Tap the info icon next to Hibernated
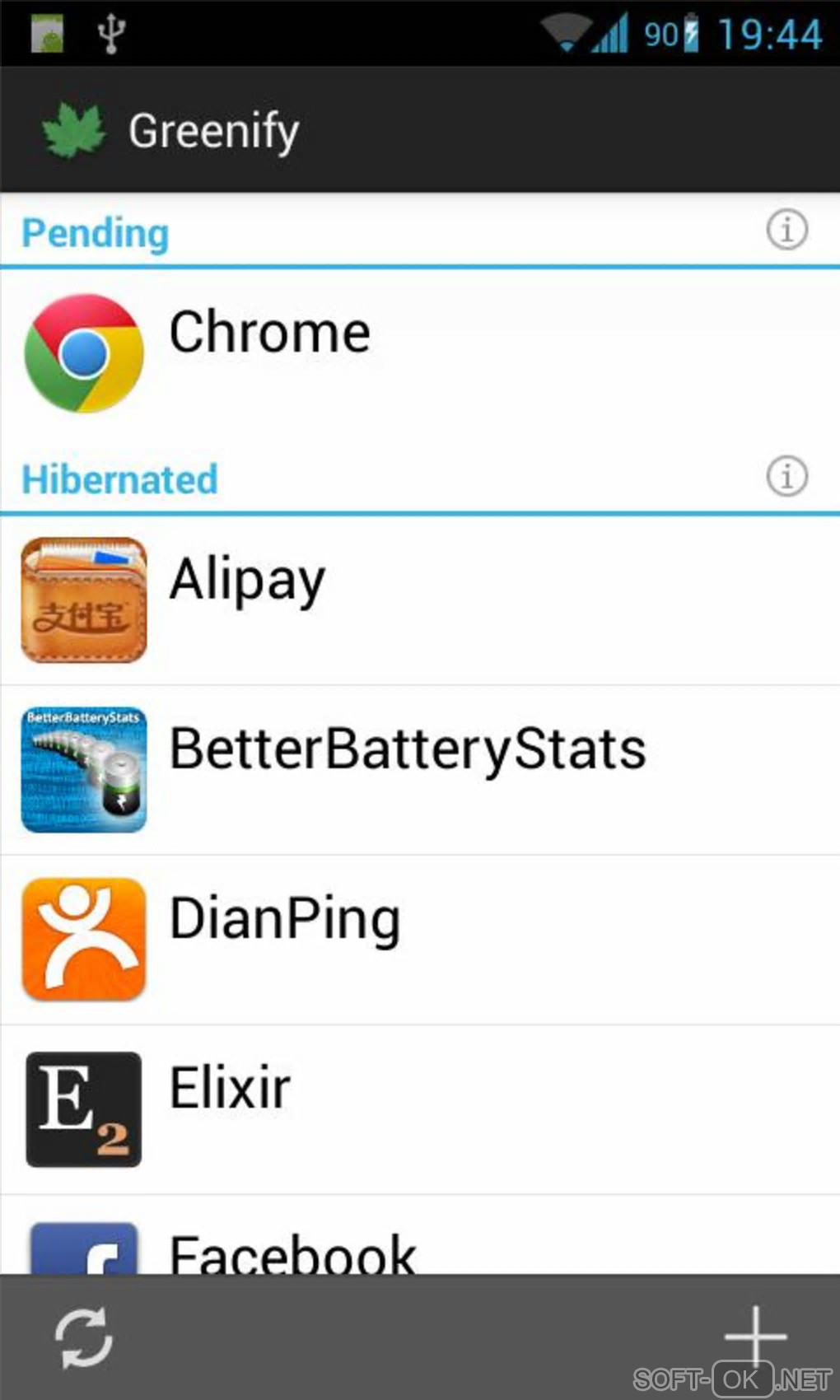 tap(786, 476)
